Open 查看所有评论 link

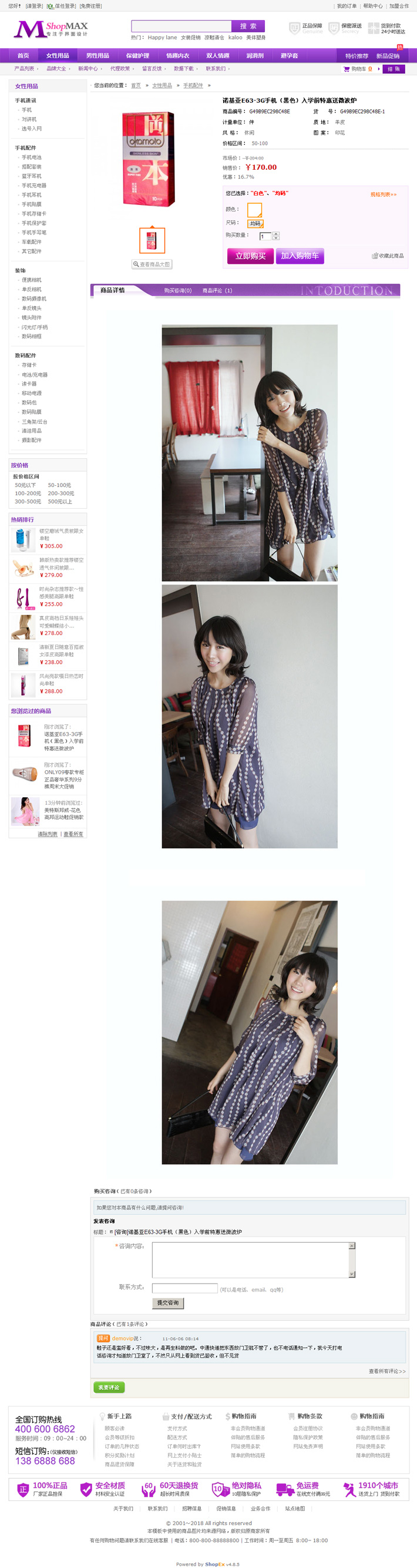click(386, 1371)
